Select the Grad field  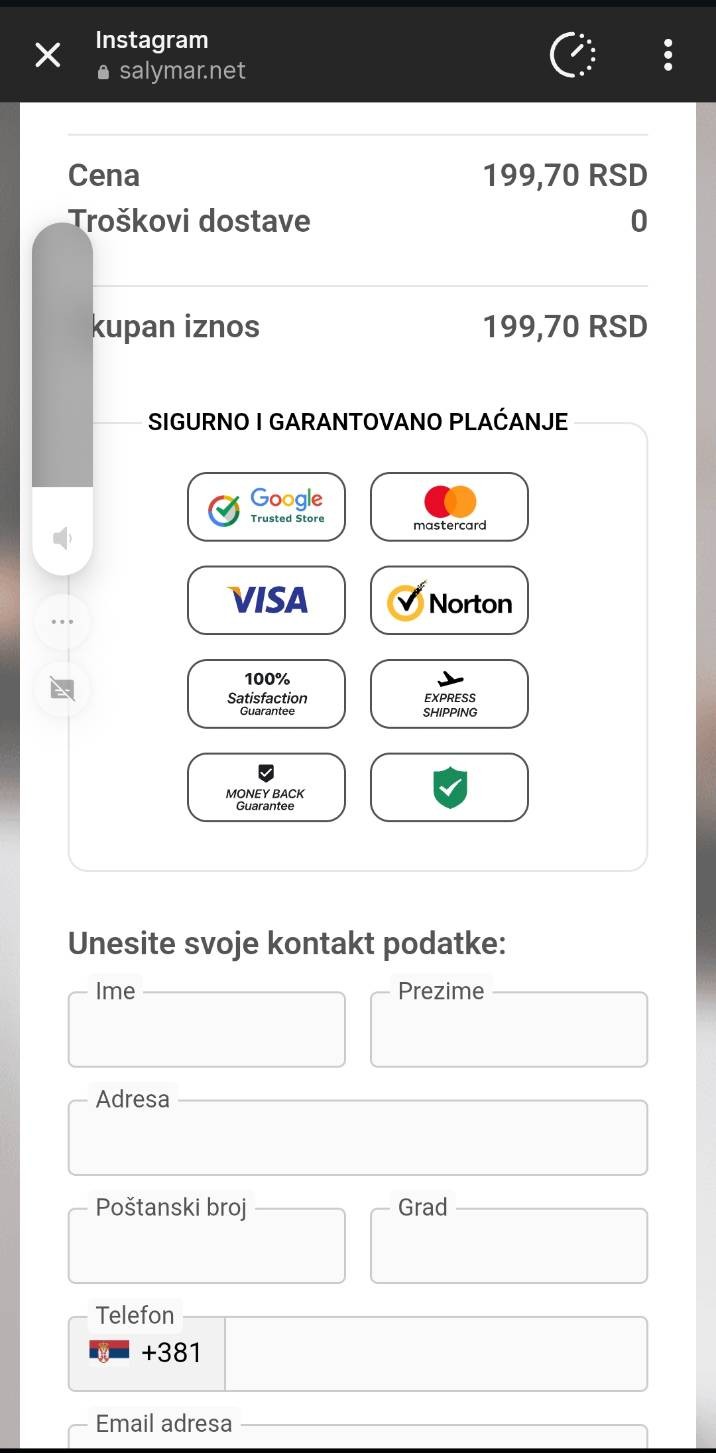pos(509,1245)
